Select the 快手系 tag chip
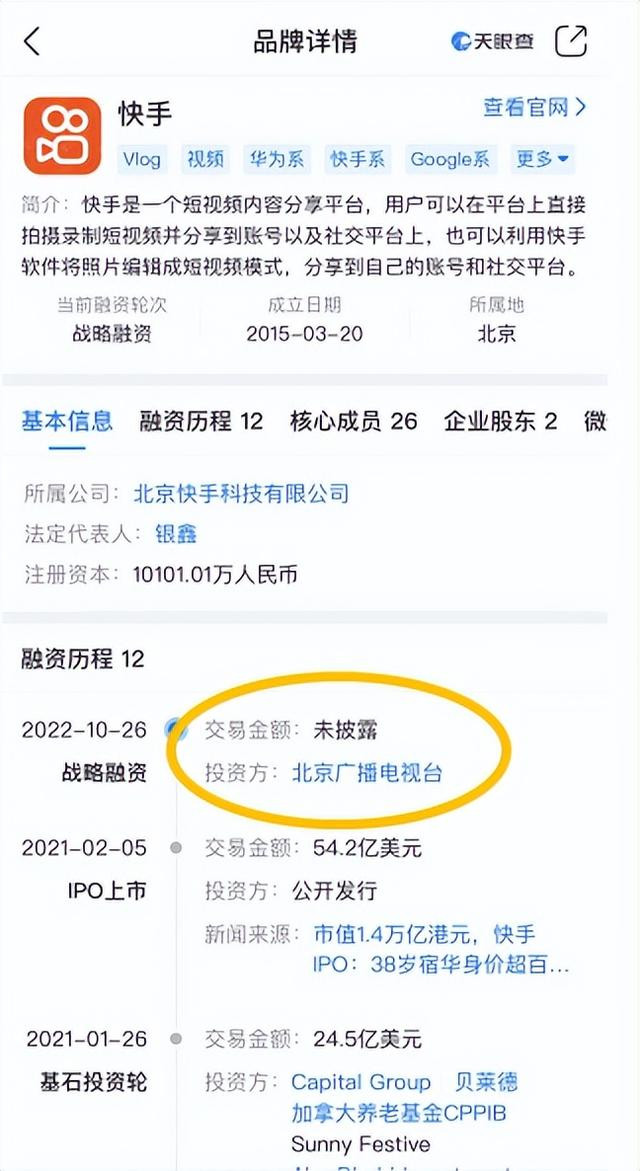 click(358, 159)
